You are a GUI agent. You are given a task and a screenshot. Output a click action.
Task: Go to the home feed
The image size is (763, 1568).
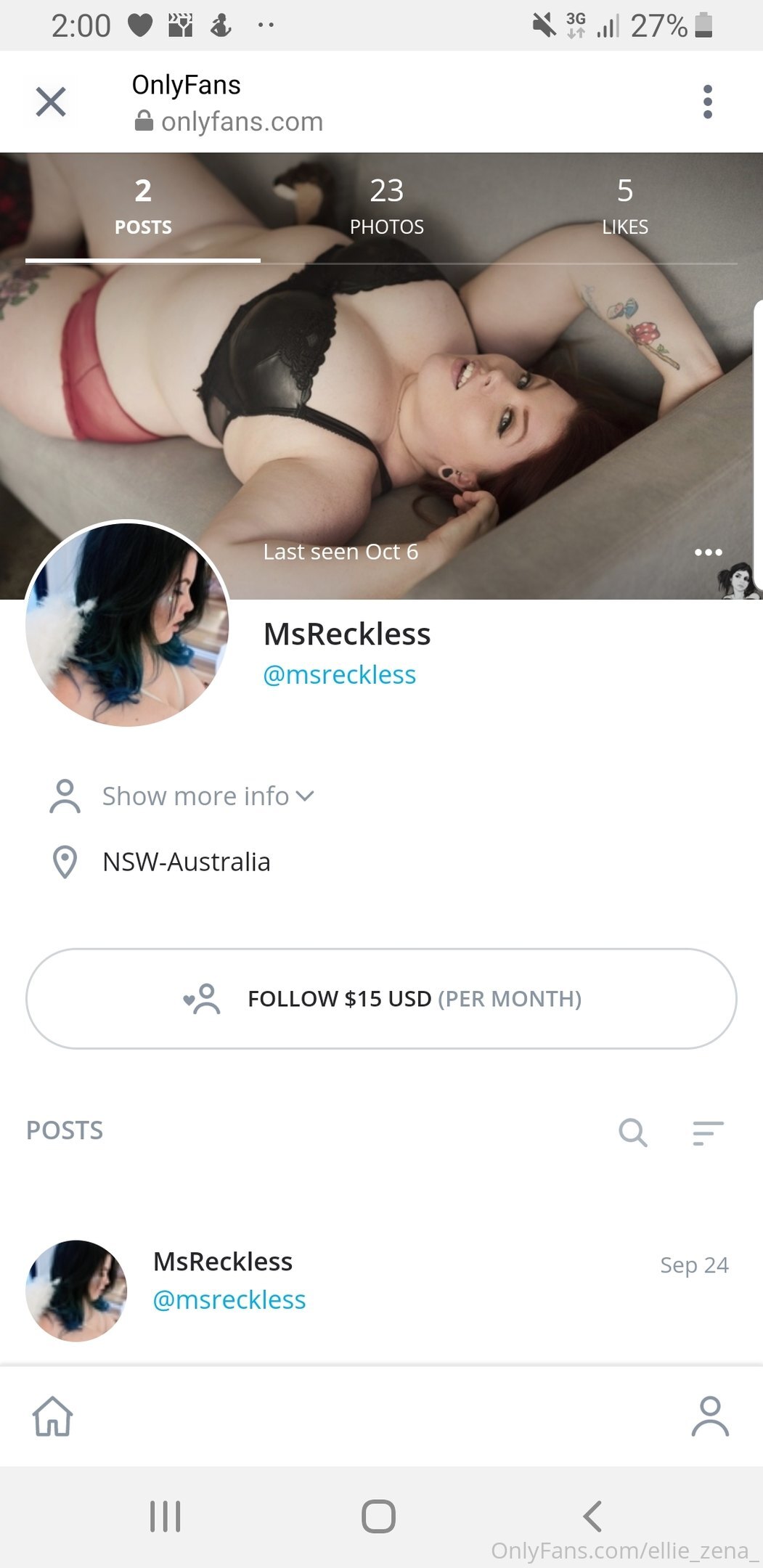(53, 1416)
